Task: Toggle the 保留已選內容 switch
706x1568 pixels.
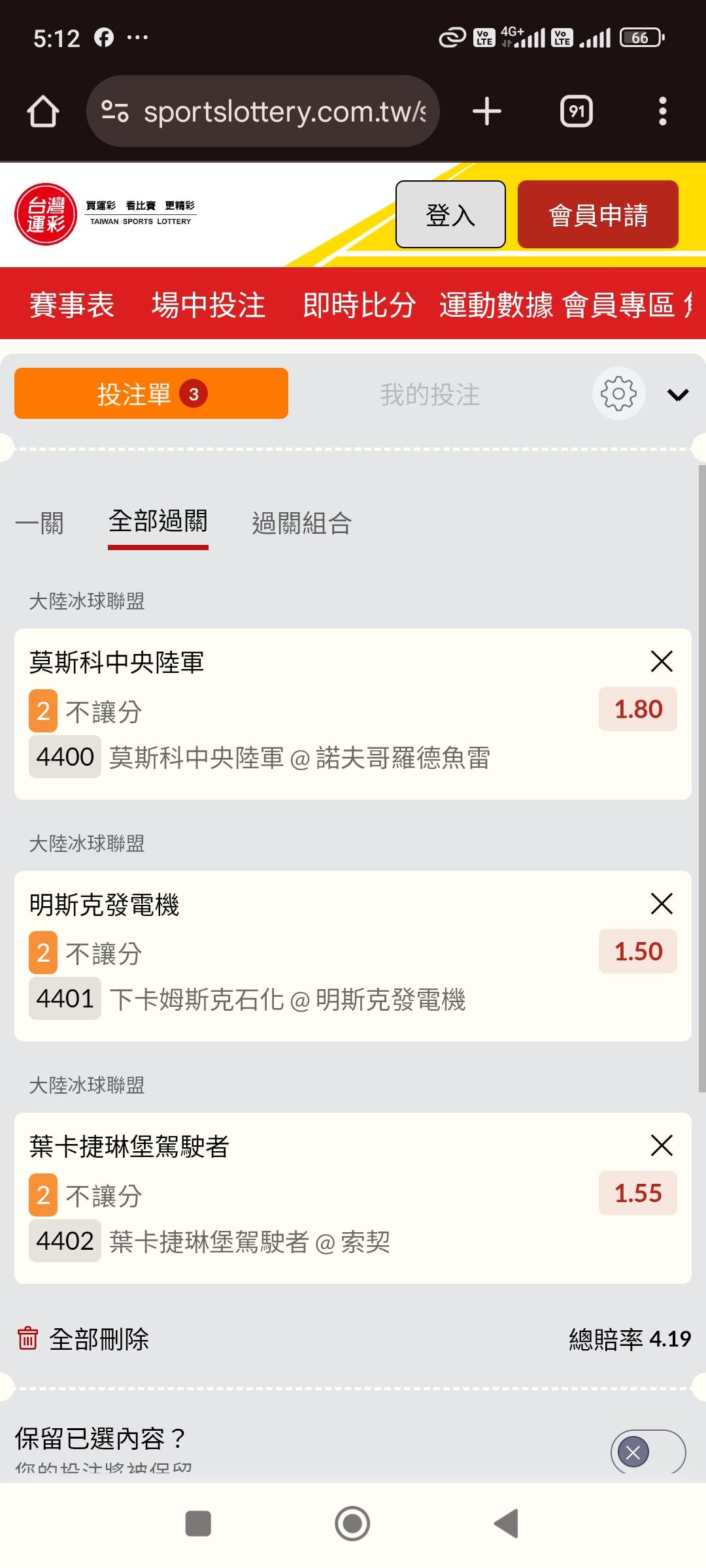Action: 647,1452
